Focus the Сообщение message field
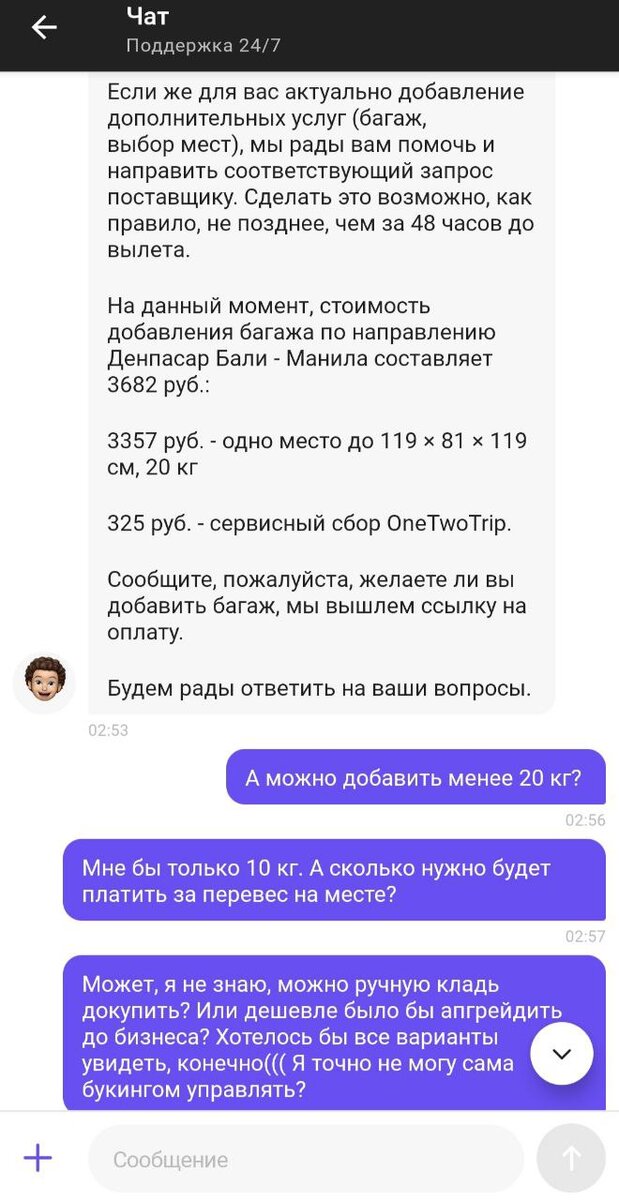 point(306,1159)
